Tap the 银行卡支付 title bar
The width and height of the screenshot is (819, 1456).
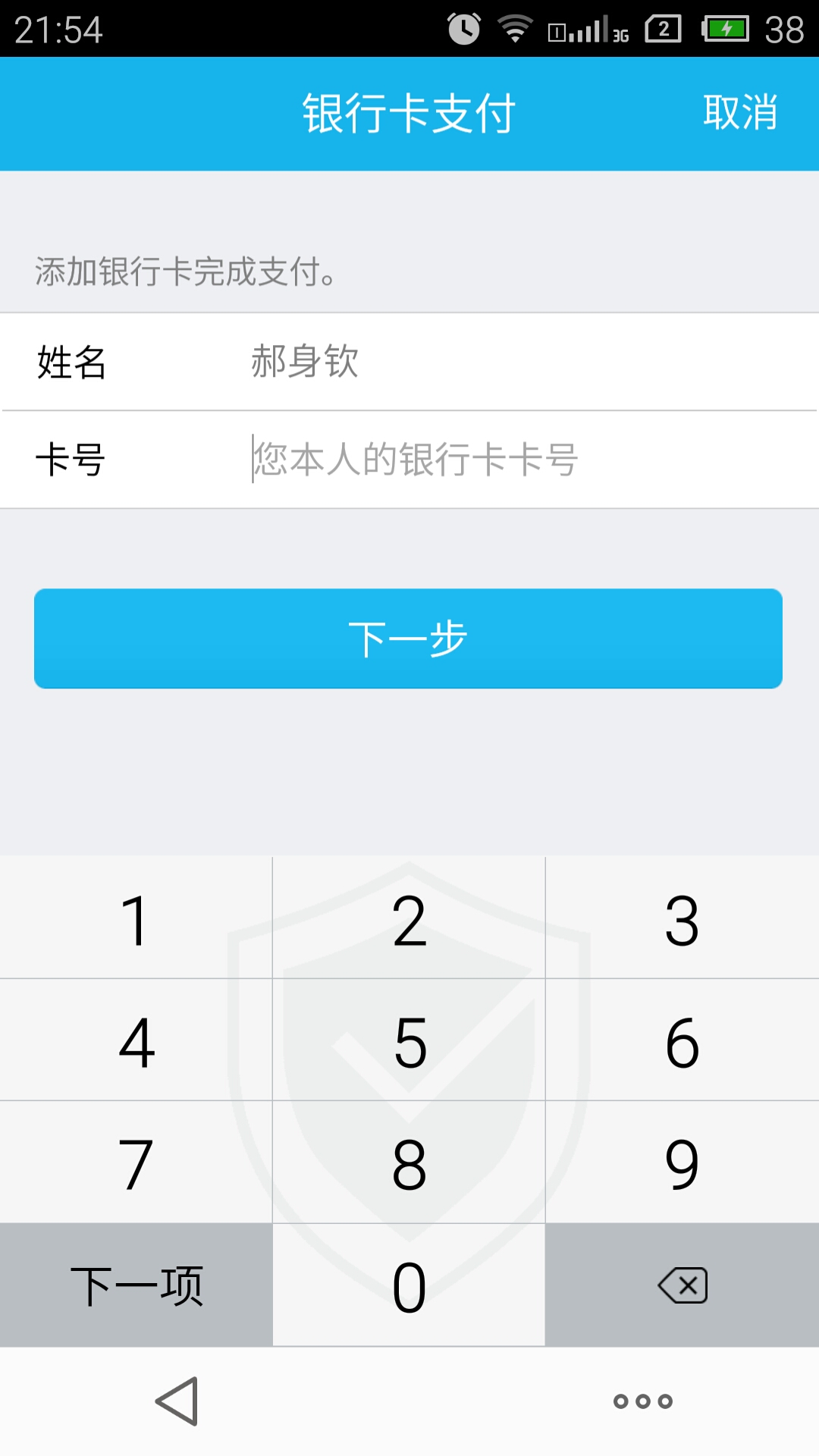coord(409,112)
